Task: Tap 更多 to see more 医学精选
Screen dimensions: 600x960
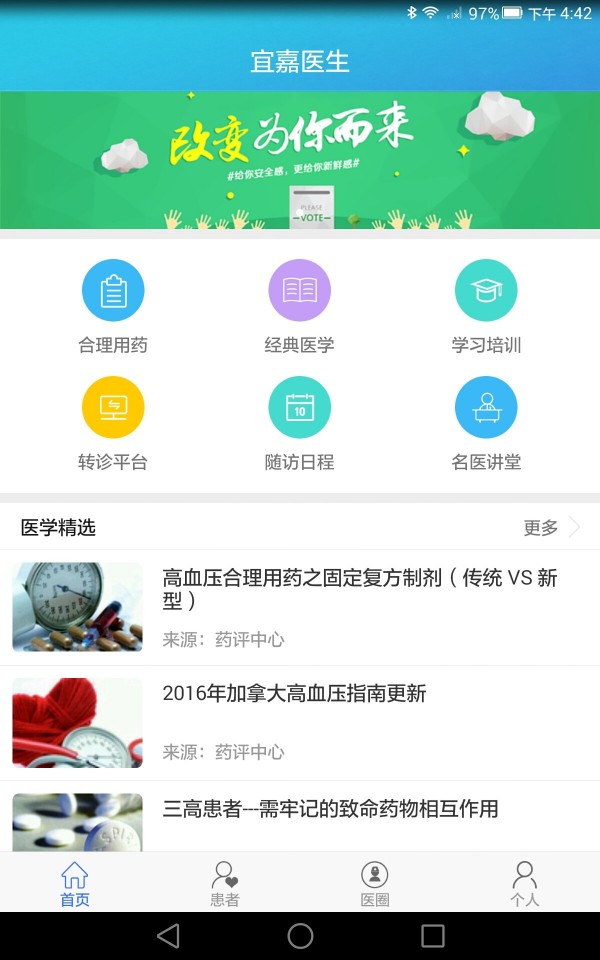Action: coord(550,528)
